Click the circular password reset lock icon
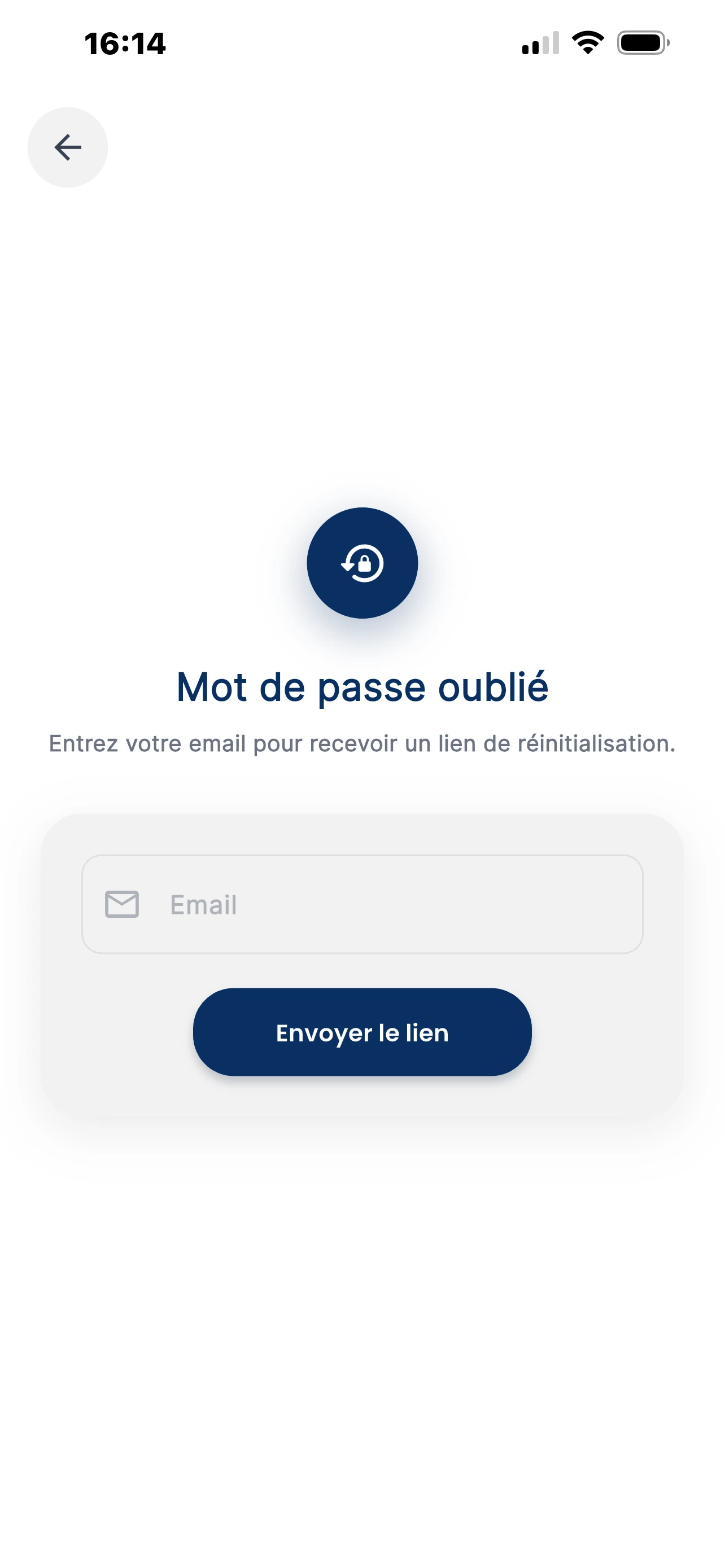725x1568 pixels. tap(362, 564)
